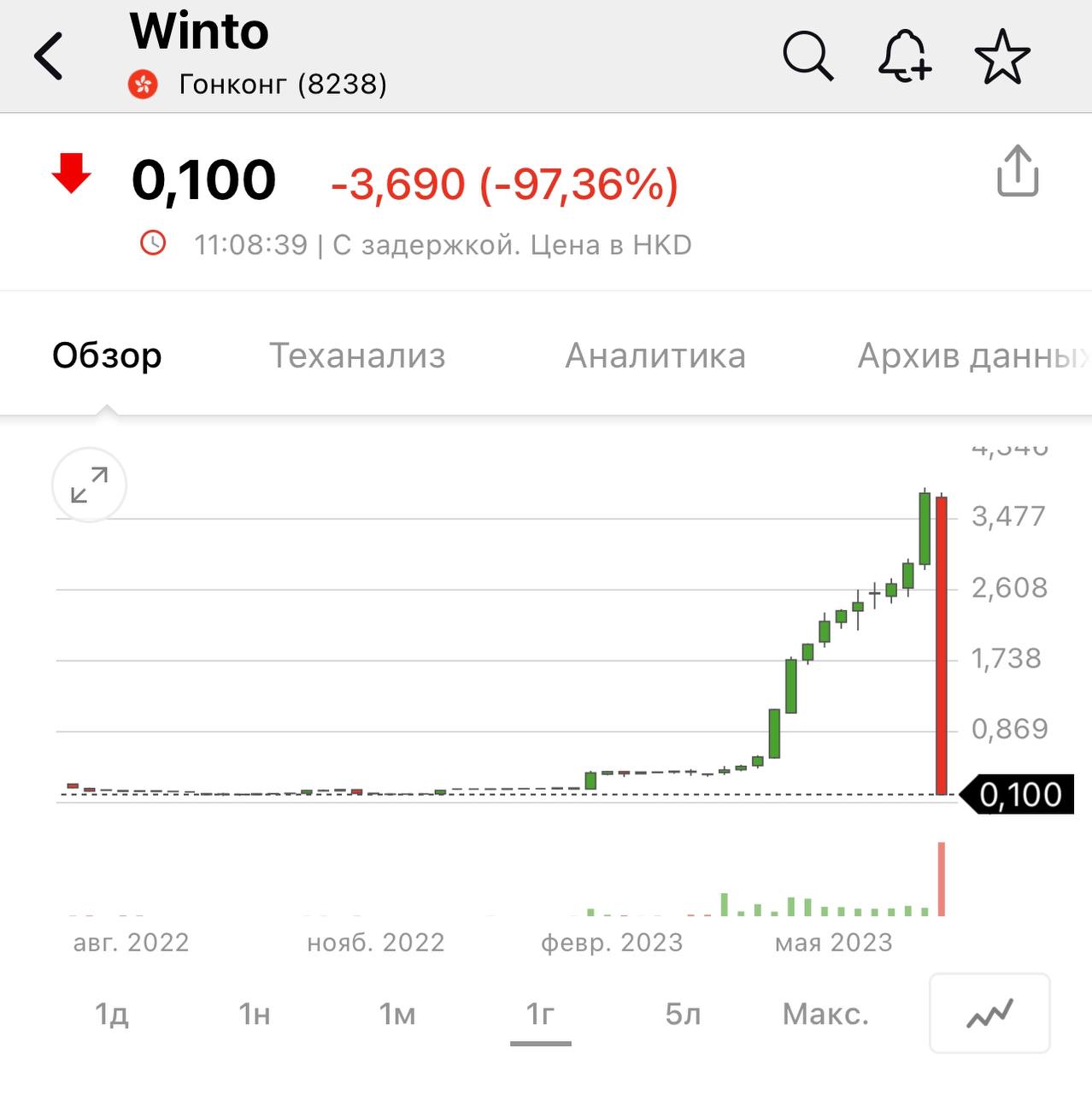
Task: Go back using the arrow
Action: [x=49, y=56]
